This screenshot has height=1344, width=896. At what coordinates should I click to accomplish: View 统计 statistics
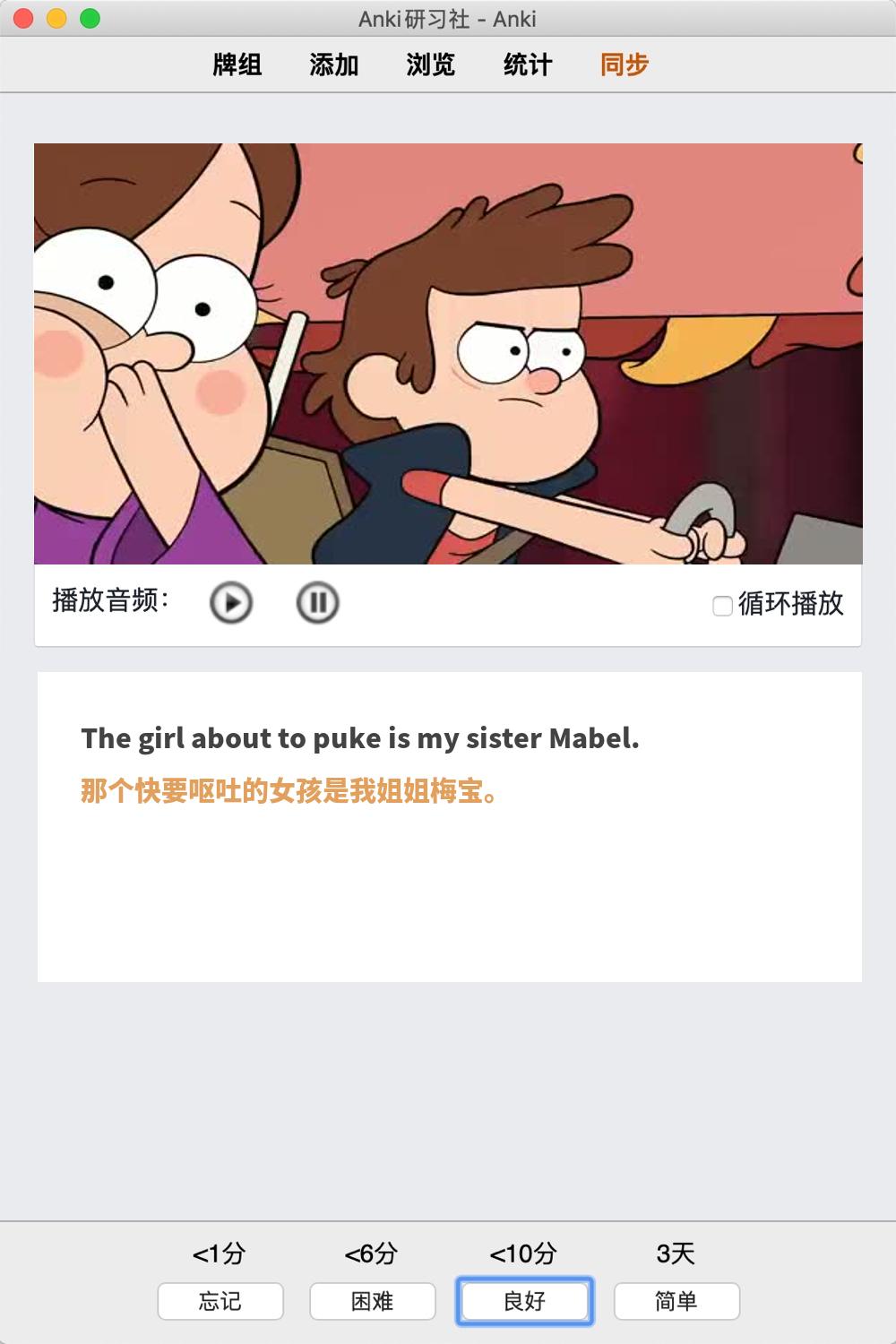pyautogui.click(x=528, y=65)
